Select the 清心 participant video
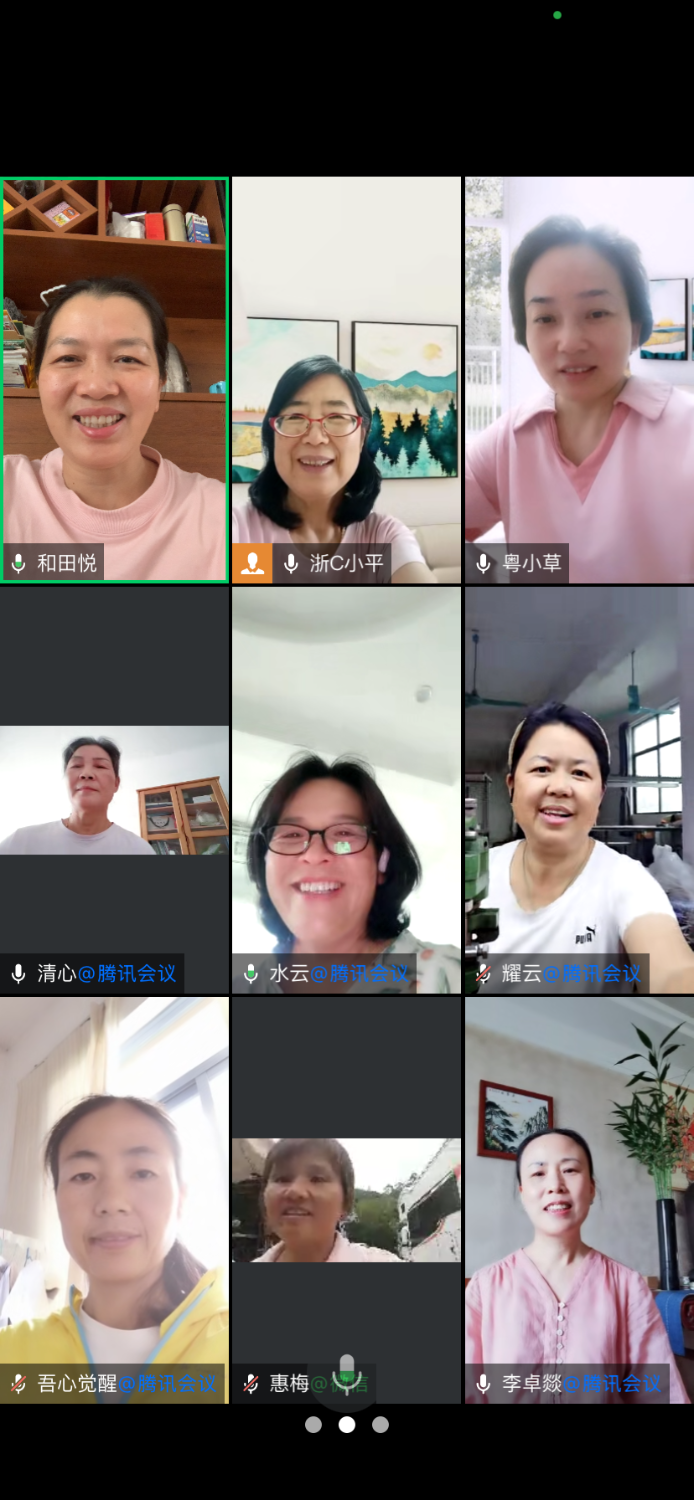 pos(115,790)
